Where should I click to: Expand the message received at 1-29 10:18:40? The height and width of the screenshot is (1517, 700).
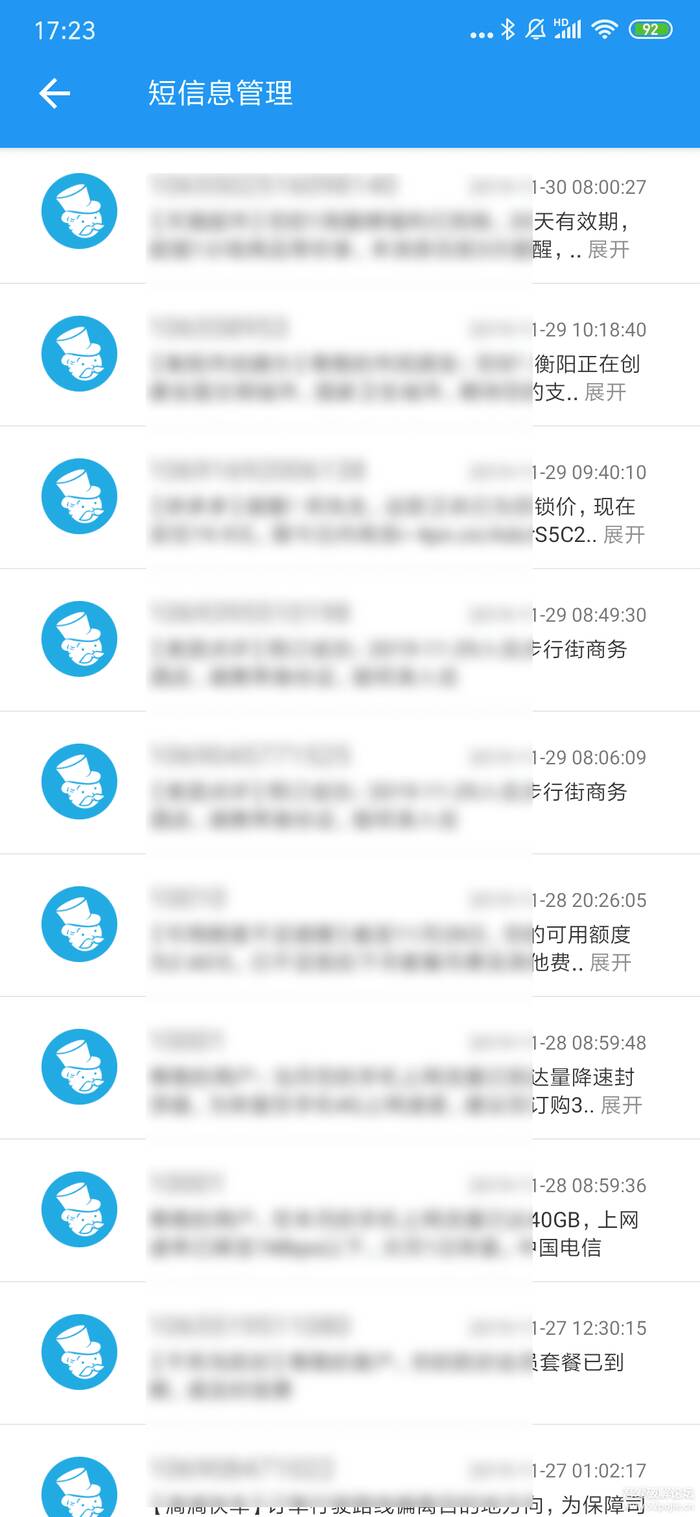(x=605, y=392)
